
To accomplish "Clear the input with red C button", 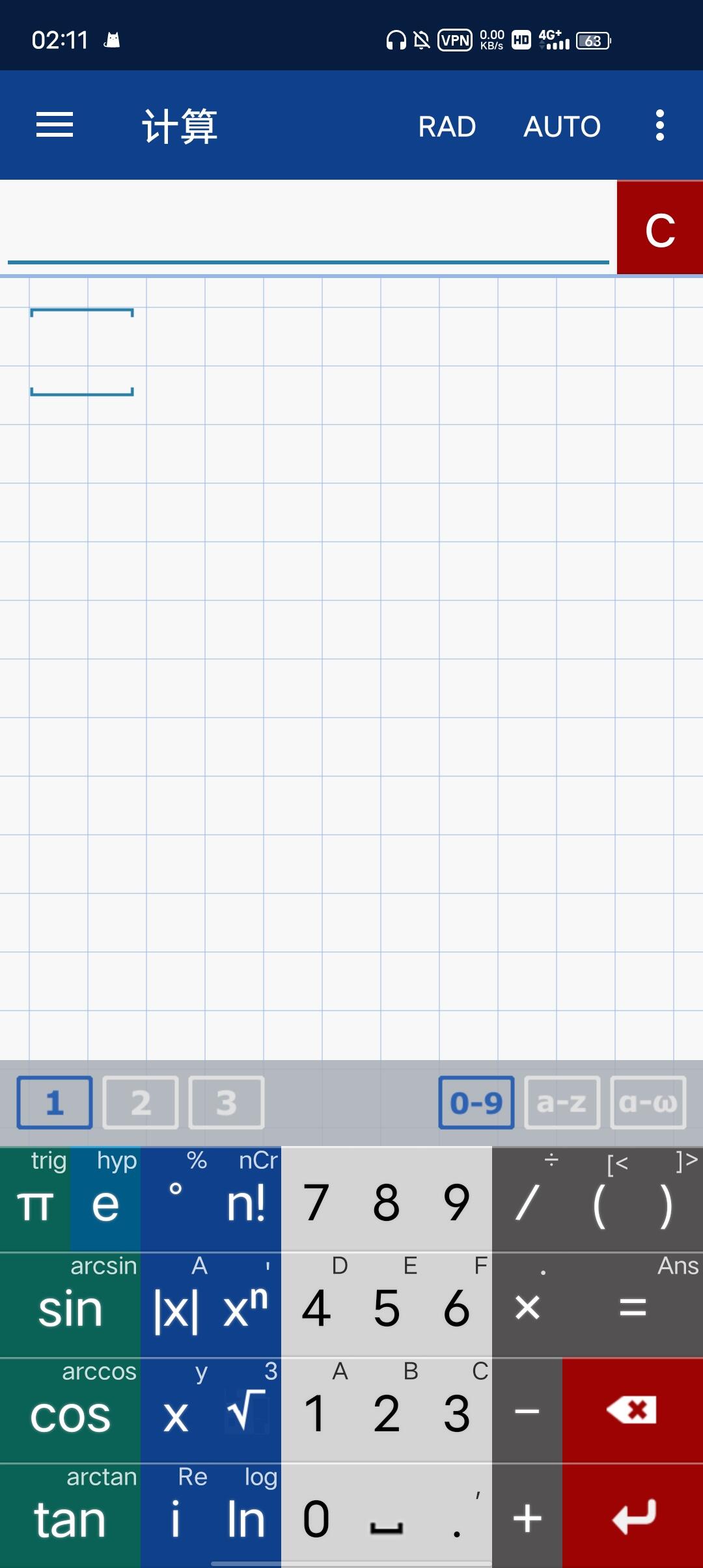I will coord(659,229).
